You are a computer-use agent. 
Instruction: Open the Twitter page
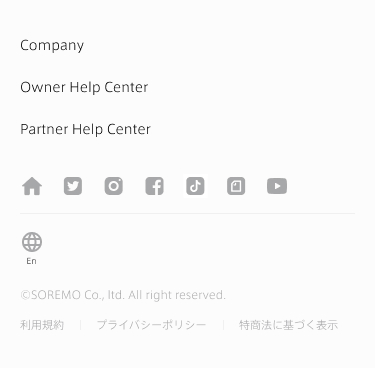coord(73,186)
